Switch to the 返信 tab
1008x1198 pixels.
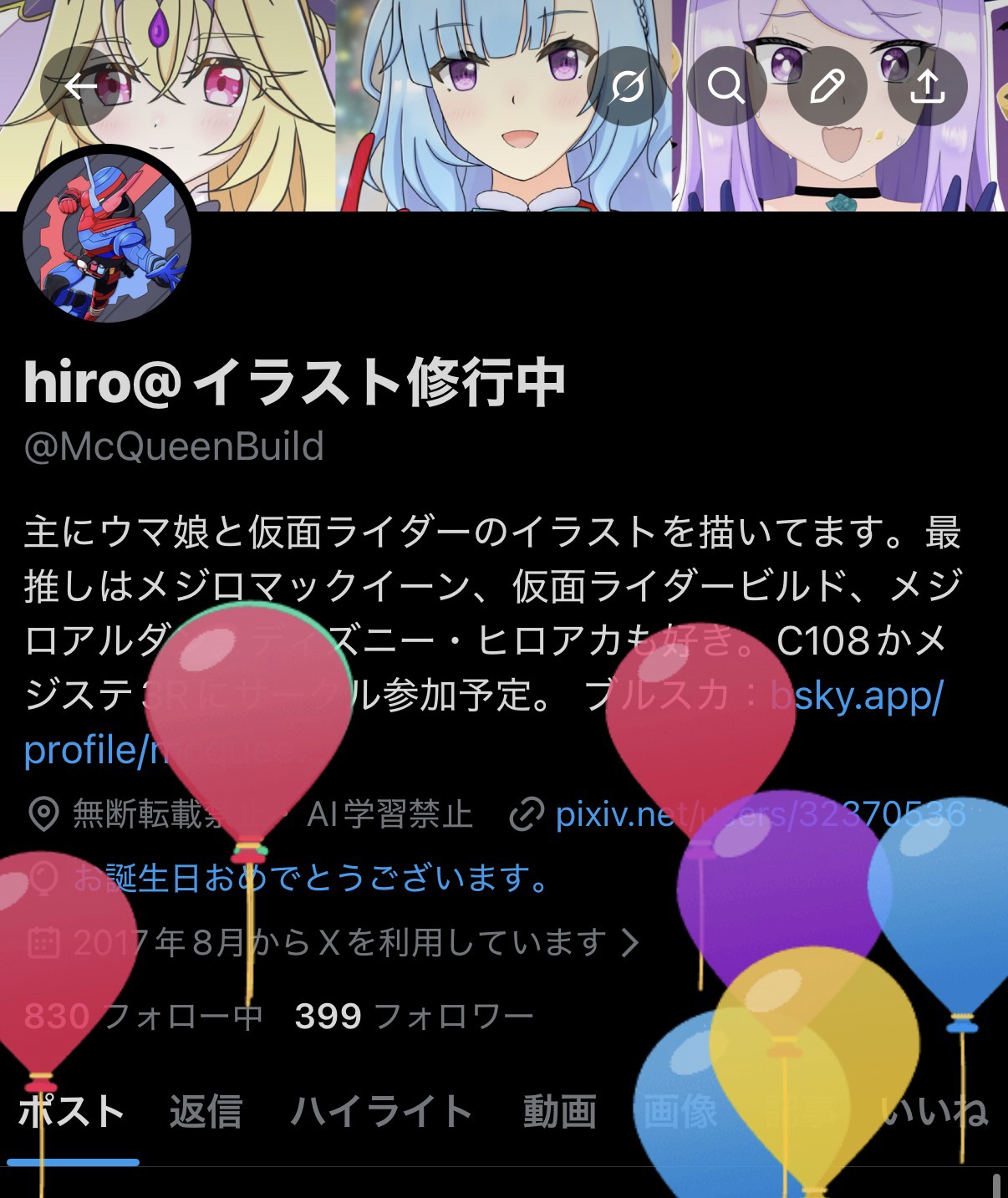[206, 1112]
